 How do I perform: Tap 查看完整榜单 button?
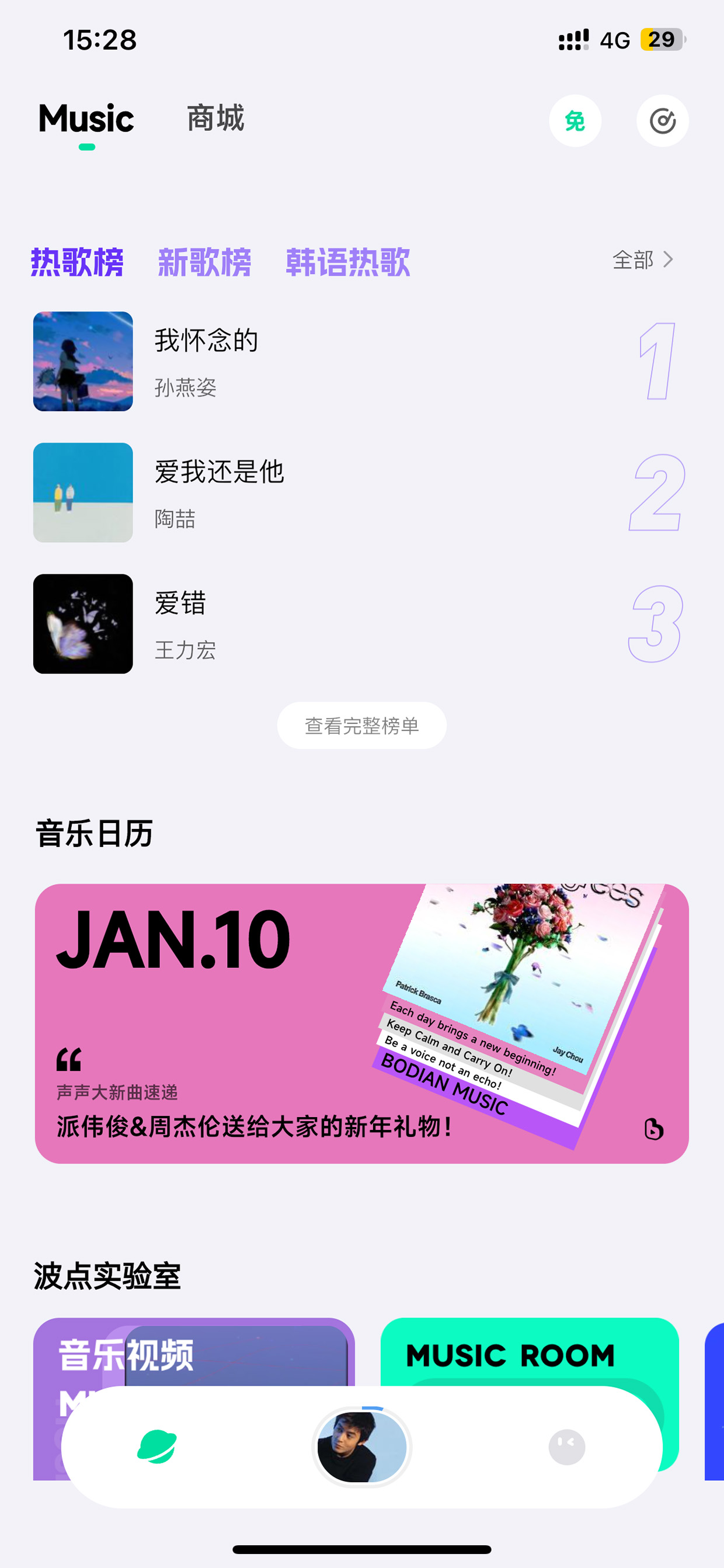tap(361, 726)
